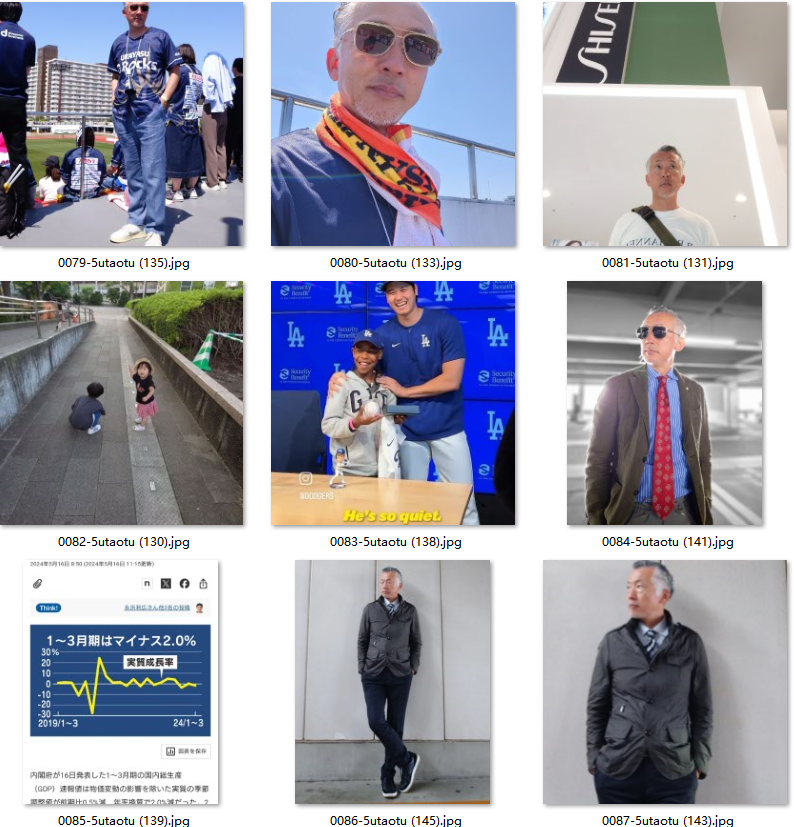
Task: Open image 0083-5utaotu (138).jpg
Action: [393, 403]
